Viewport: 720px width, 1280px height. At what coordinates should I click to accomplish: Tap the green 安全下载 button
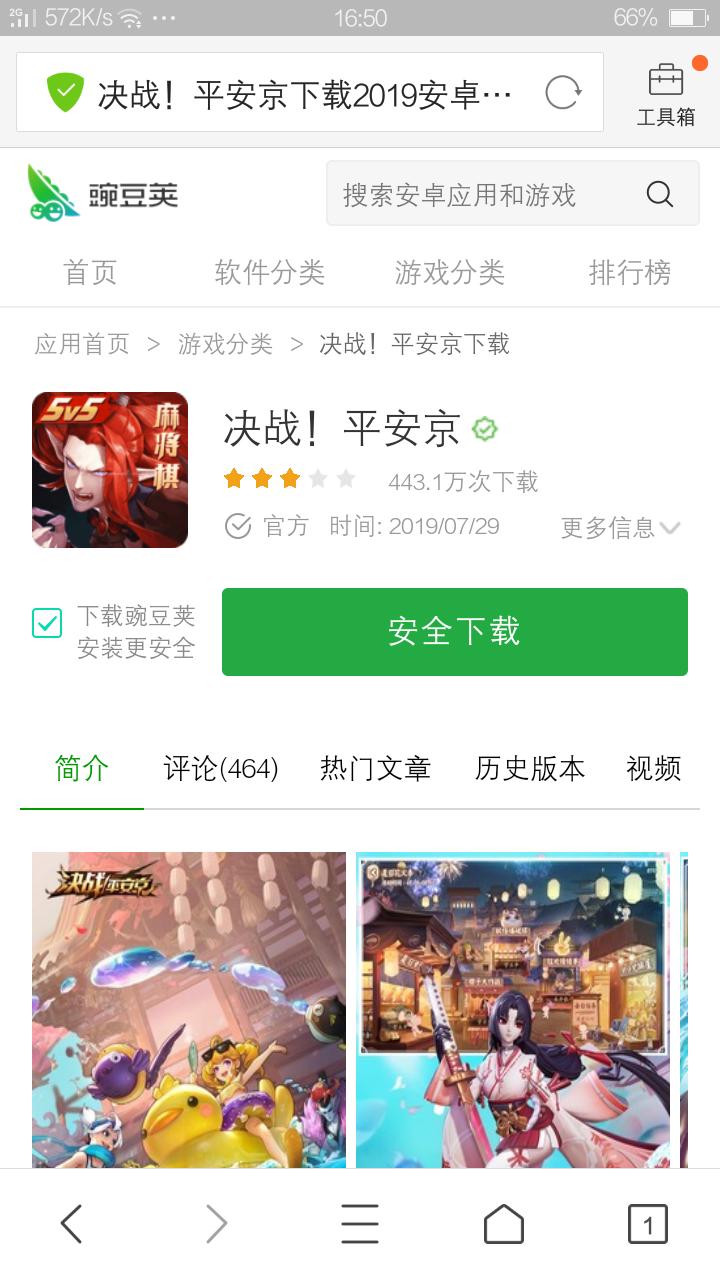tap(454, 631)
